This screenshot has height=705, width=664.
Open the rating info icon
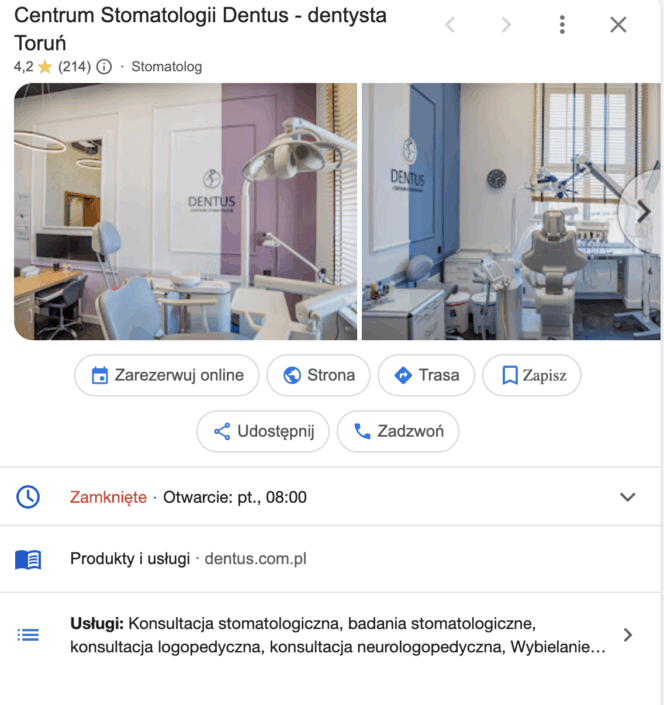pos(105,67)
